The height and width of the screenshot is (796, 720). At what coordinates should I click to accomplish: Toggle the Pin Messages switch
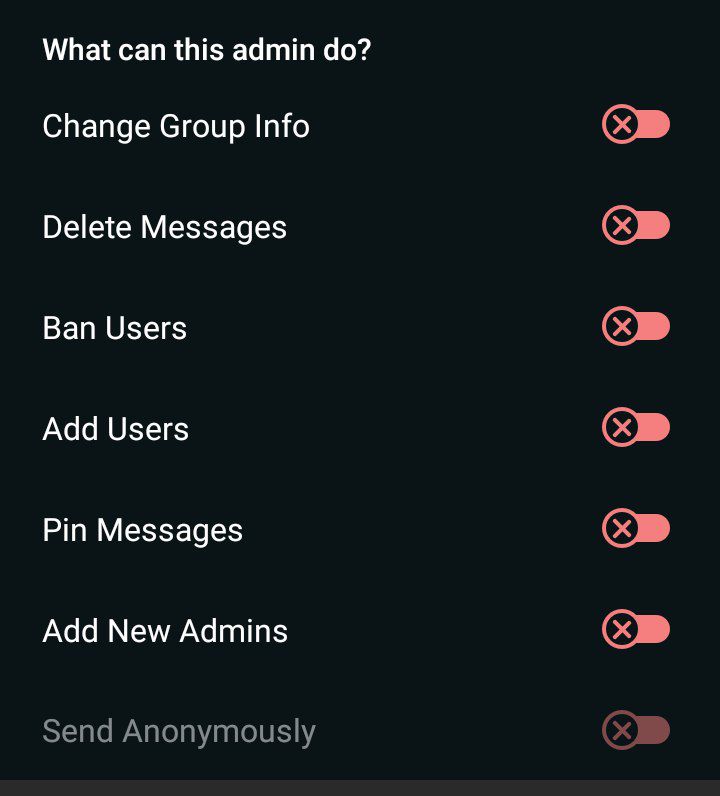click(x=636, y=529)
